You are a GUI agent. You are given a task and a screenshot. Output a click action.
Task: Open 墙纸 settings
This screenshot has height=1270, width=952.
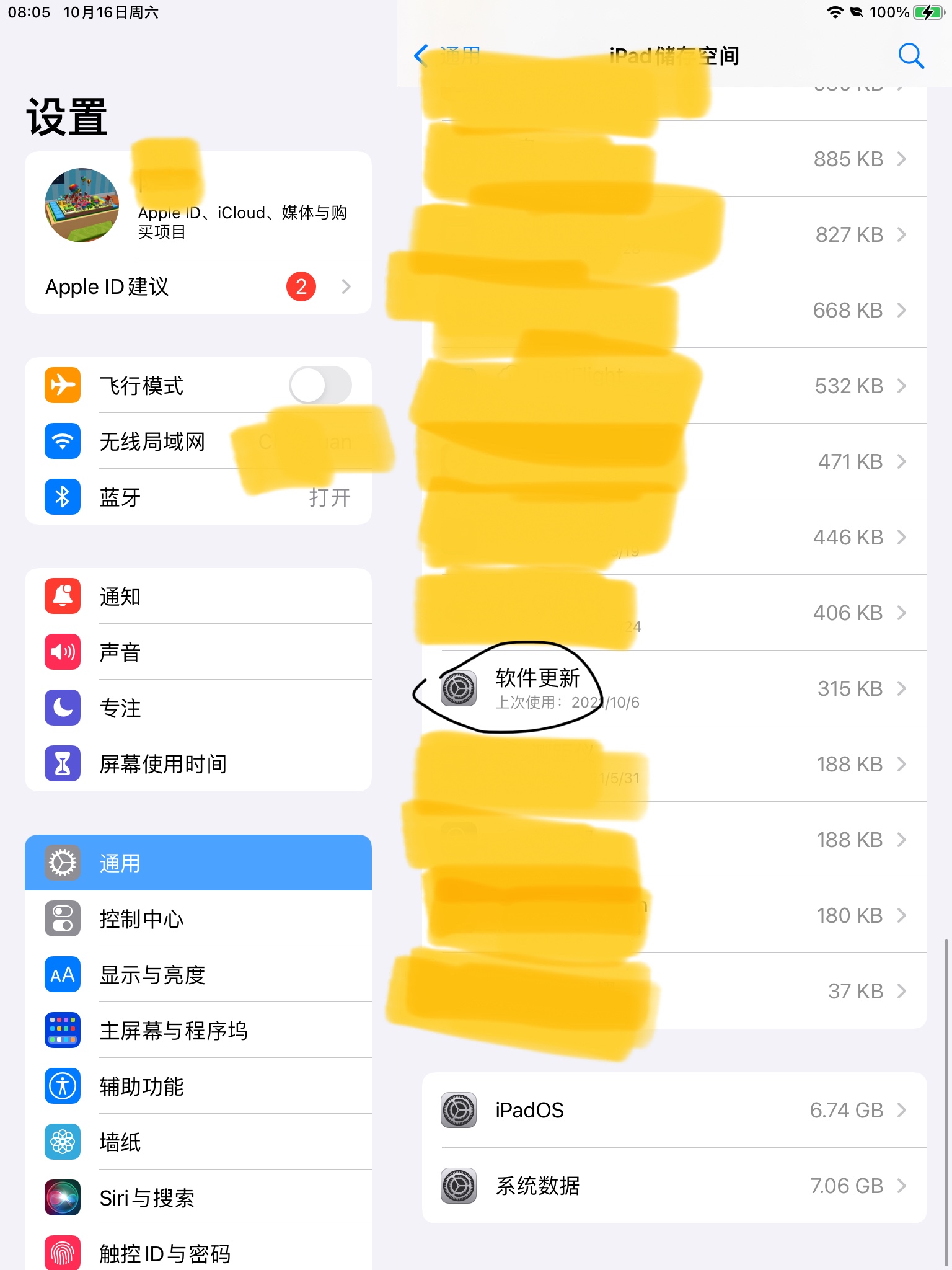pyautogui.click(x=198, y=1142)
